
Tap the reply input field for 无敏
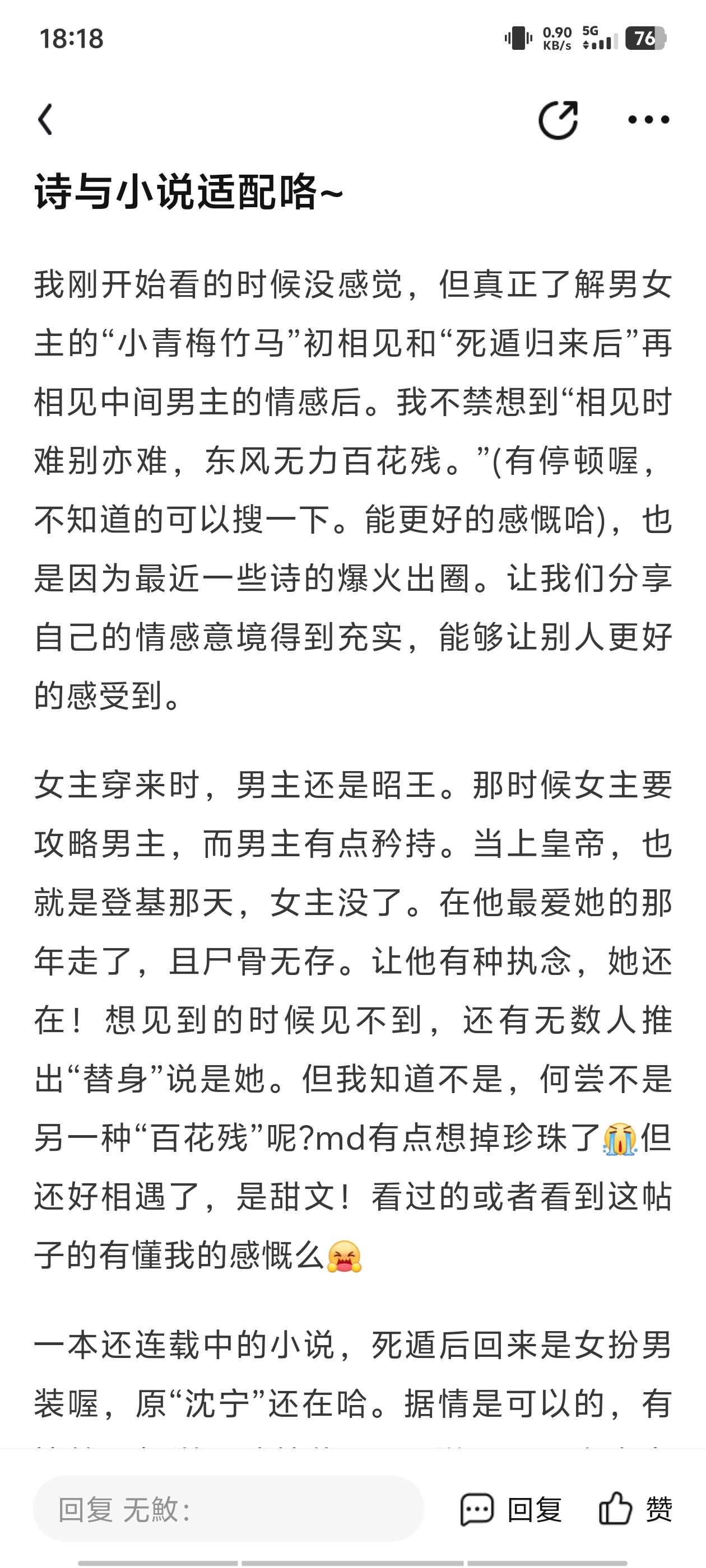229,1510
